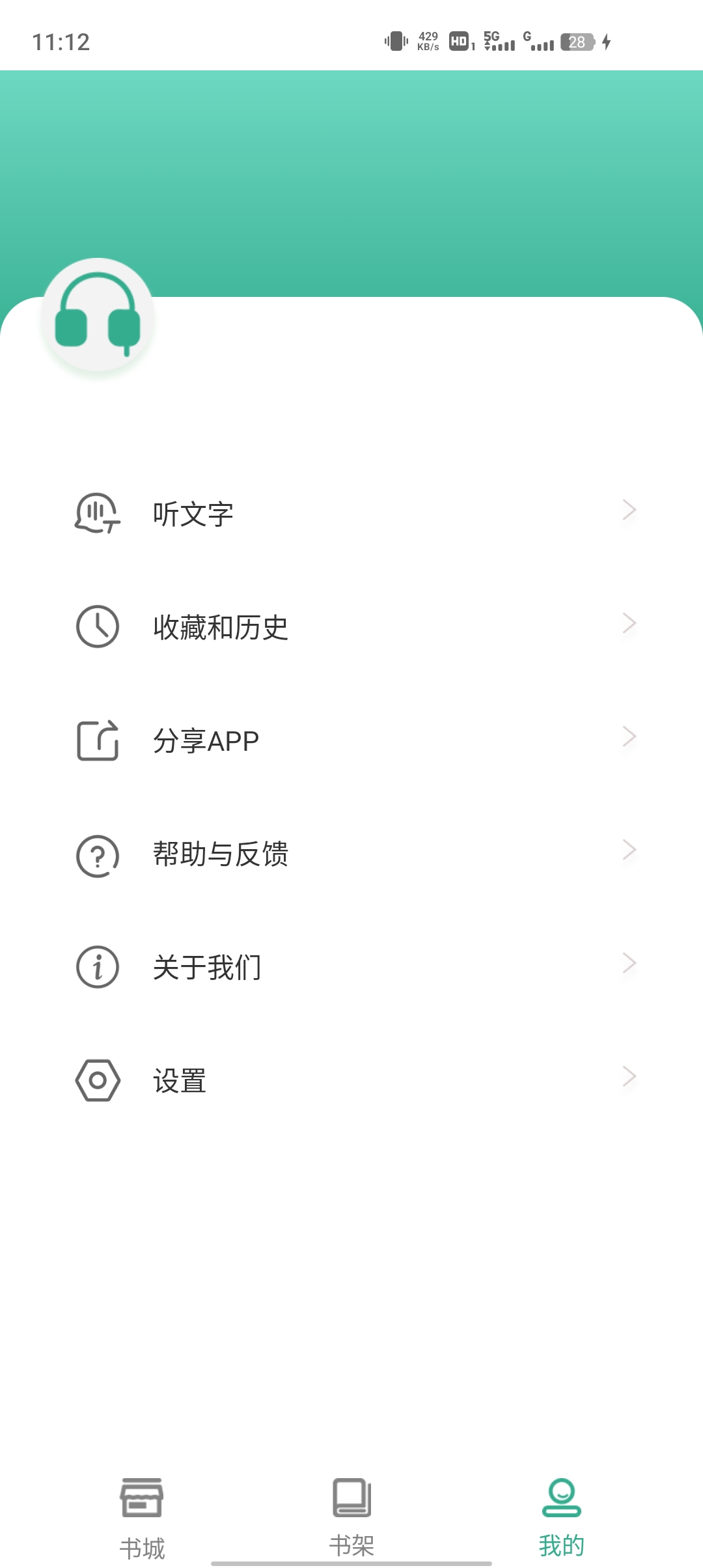Open 帮助与反馈 help and feedback
This screenshot has width=703, height=1568.
pyautogui.click(x=351, y=854)
